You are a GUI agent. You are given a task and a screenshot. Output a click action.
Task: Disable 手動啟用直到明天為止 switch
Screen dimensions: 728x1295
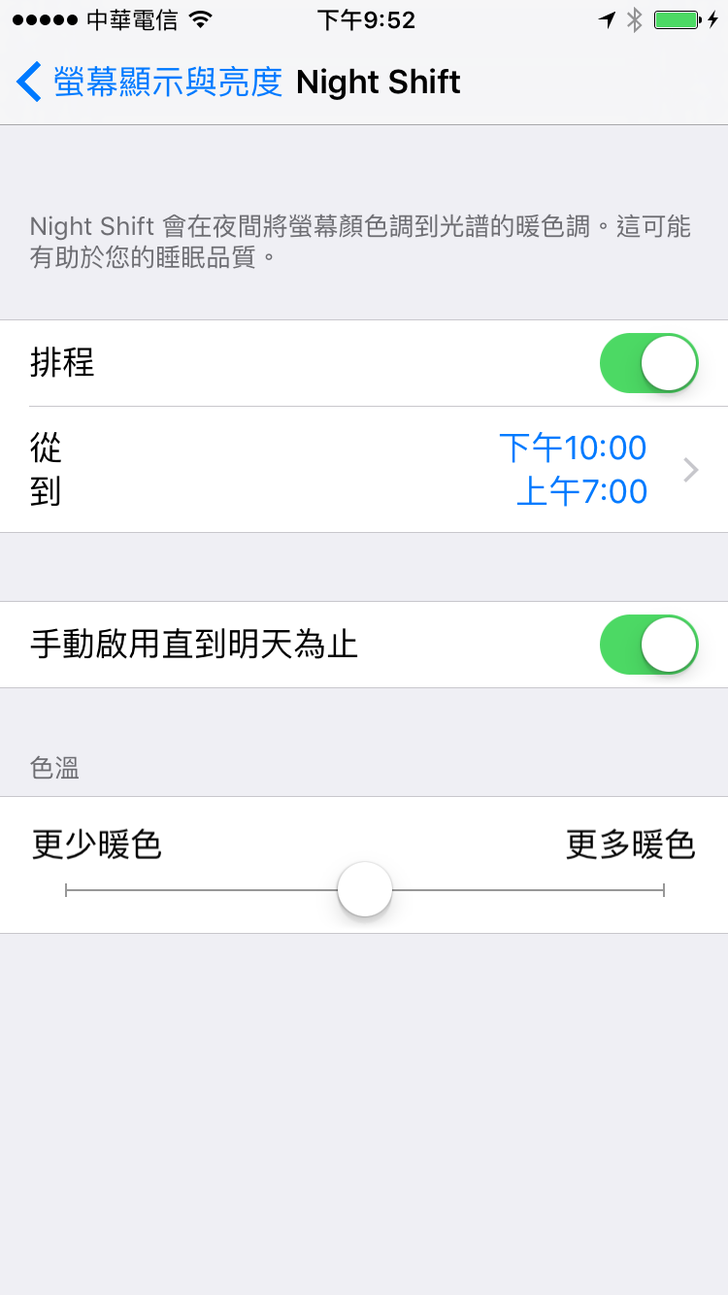648,645
